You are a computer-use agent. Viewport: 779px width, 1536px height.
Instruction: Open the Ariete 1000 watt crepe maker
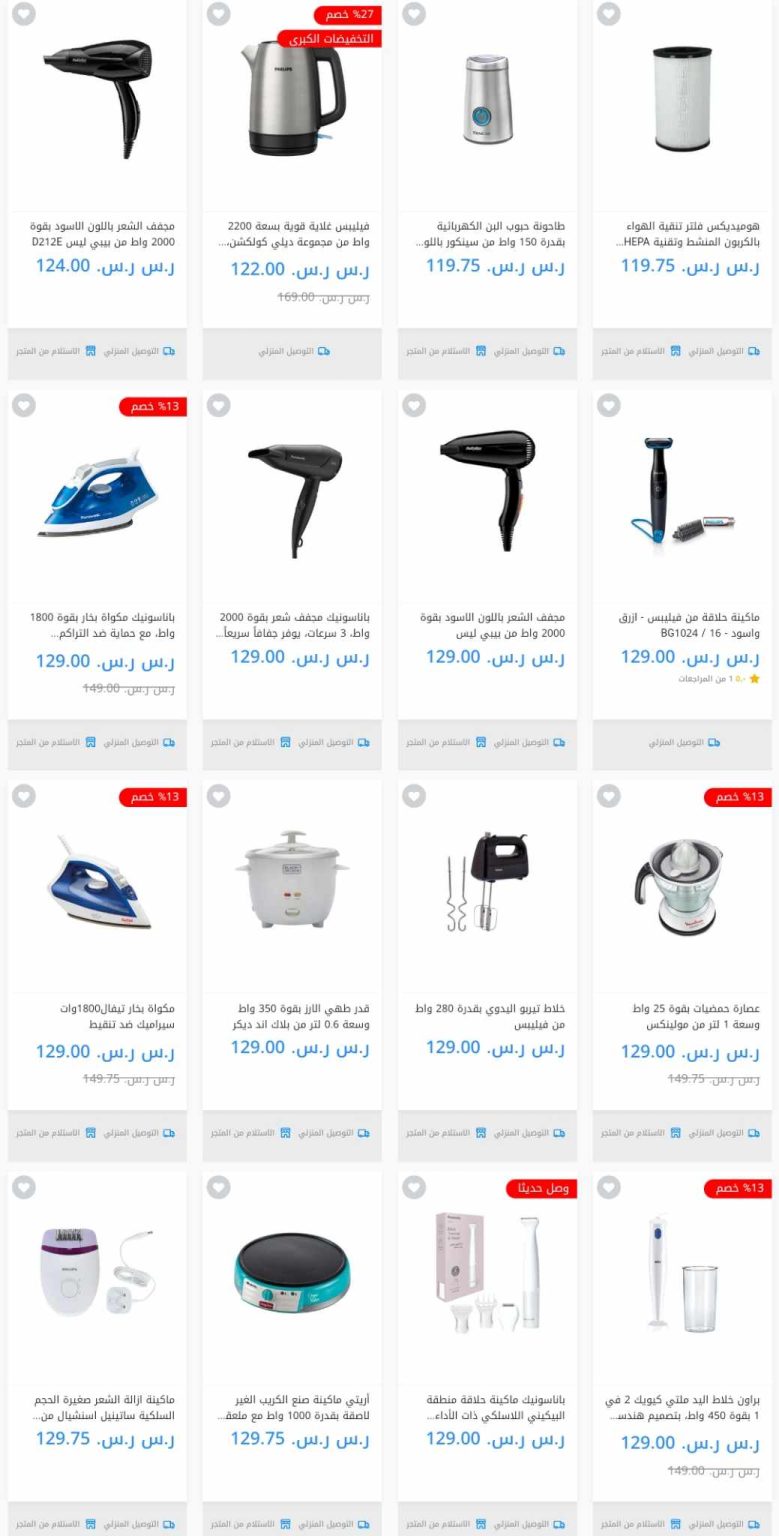tap(292, 1354)
